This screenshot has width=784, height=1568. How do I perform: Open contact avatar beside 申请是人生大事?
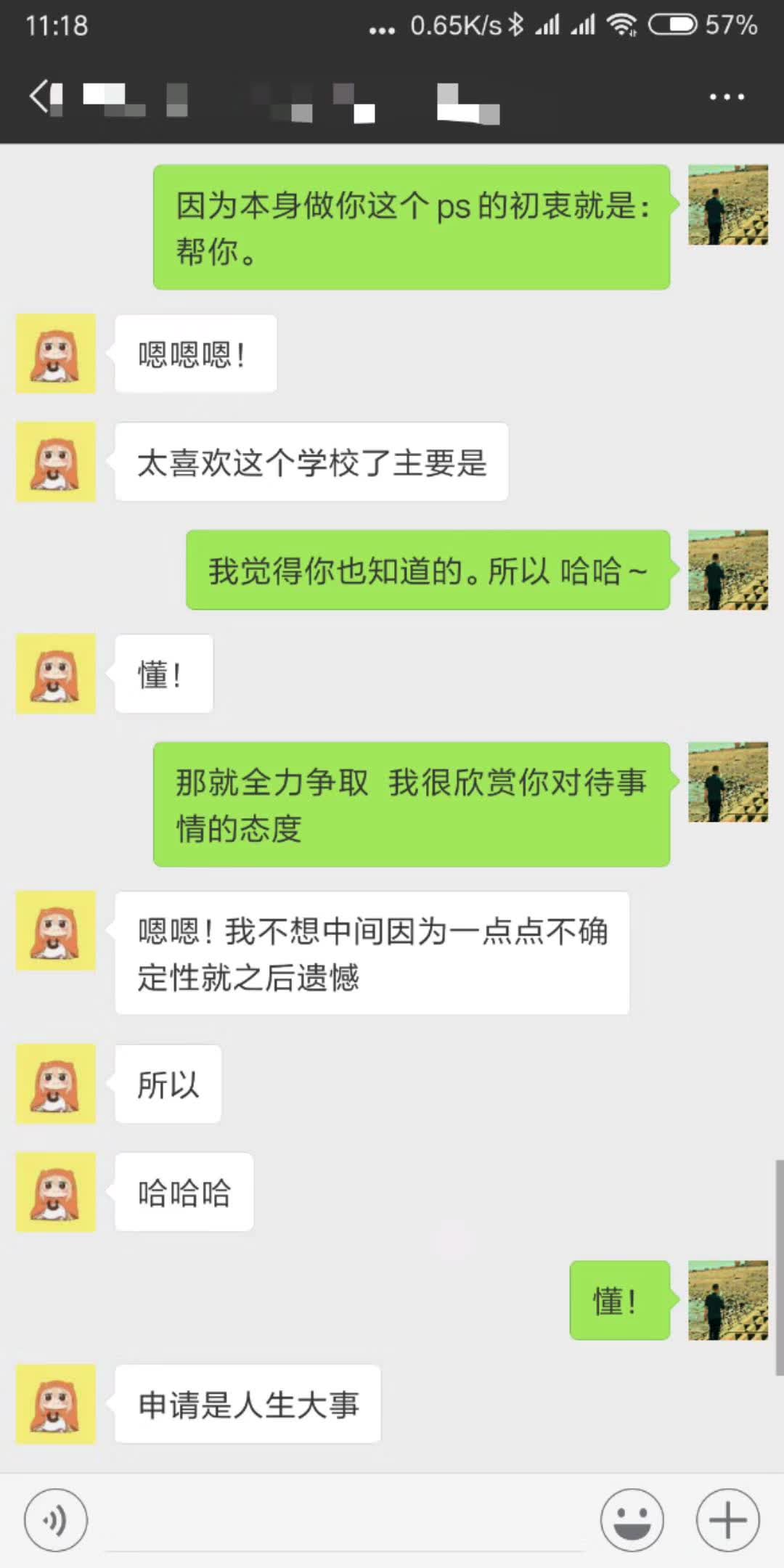[56, 1404]
